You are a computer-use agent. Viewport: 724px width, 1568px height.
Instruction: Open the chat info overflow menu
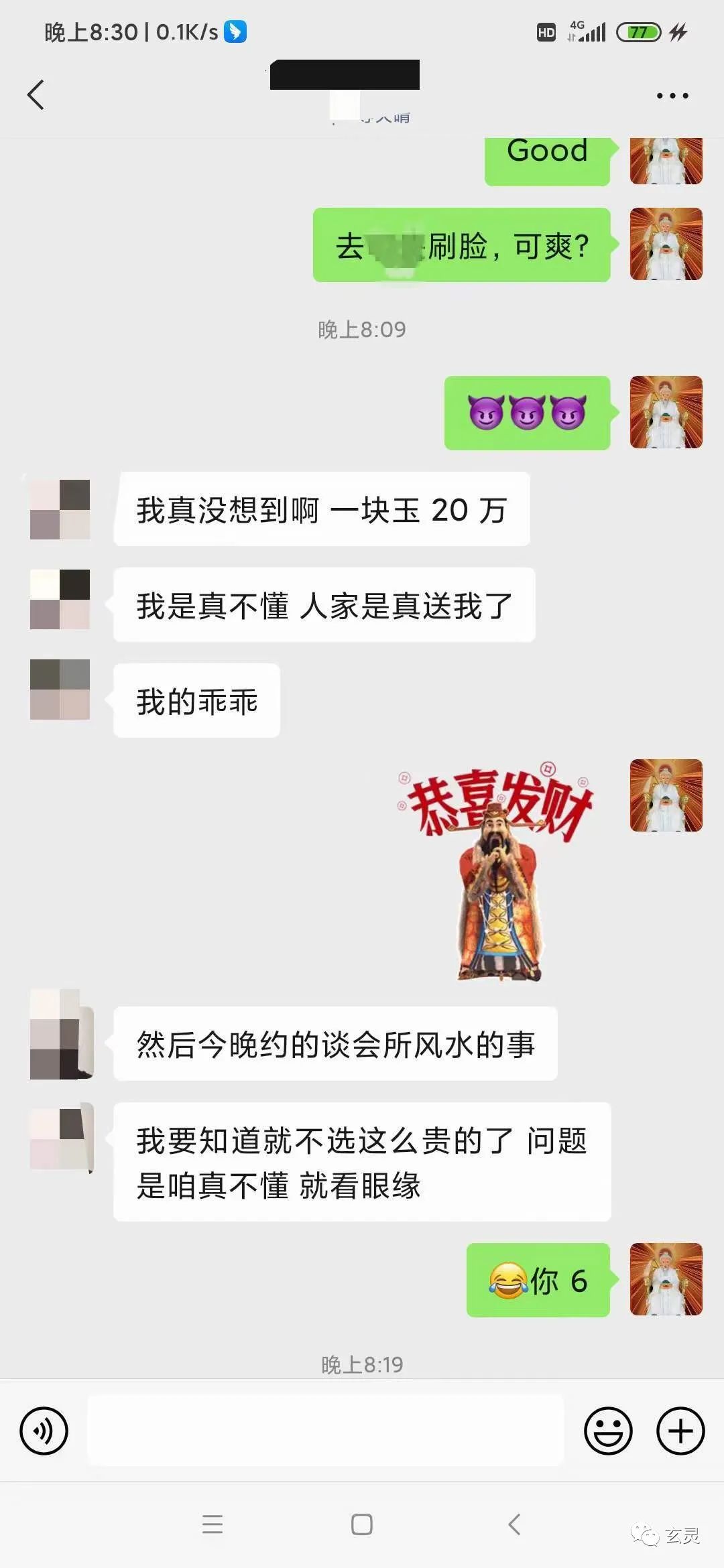[672, 96]
